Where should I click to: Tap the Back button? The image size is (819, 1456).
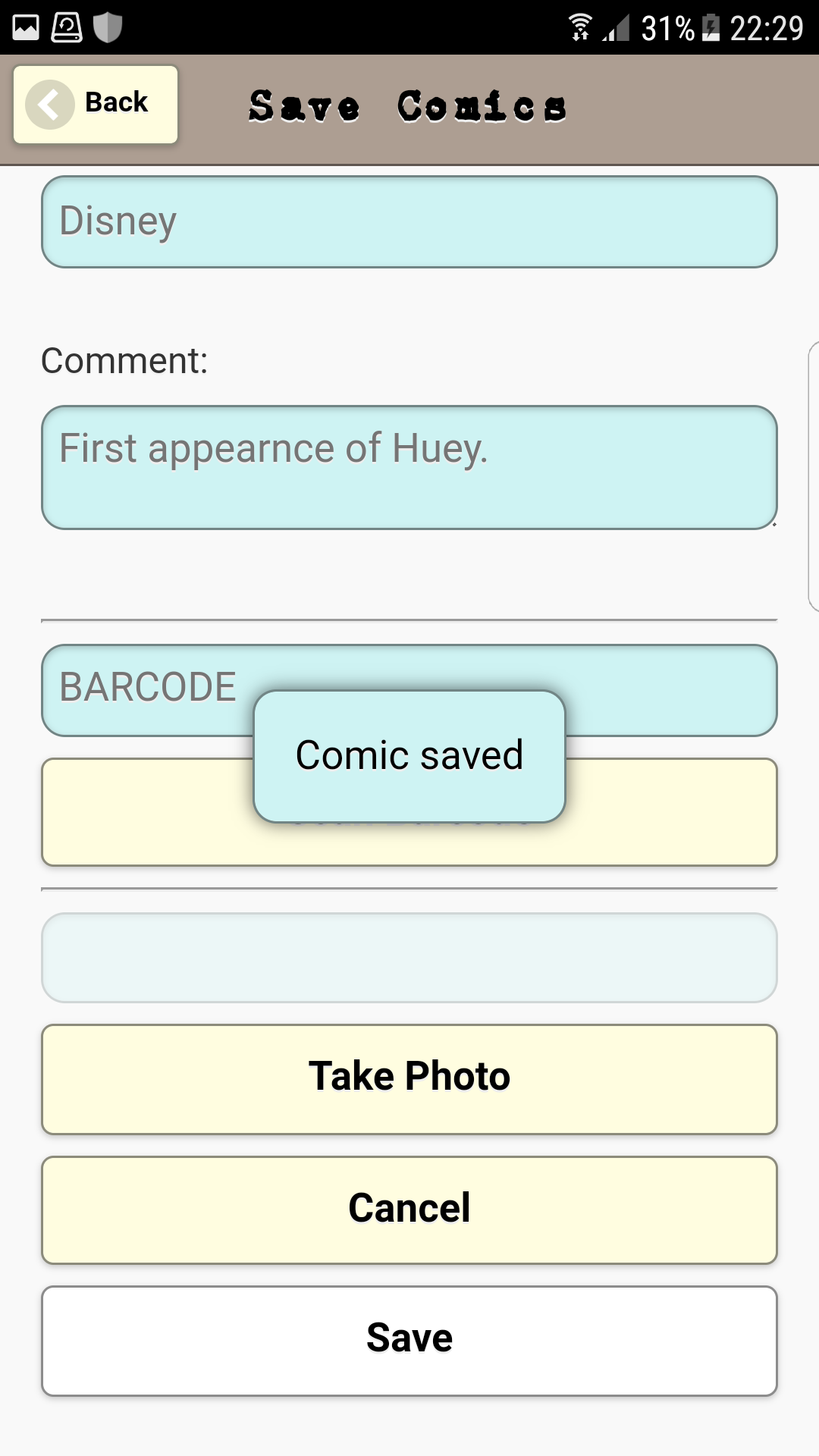pyautogui.click(x=95, y=104)
